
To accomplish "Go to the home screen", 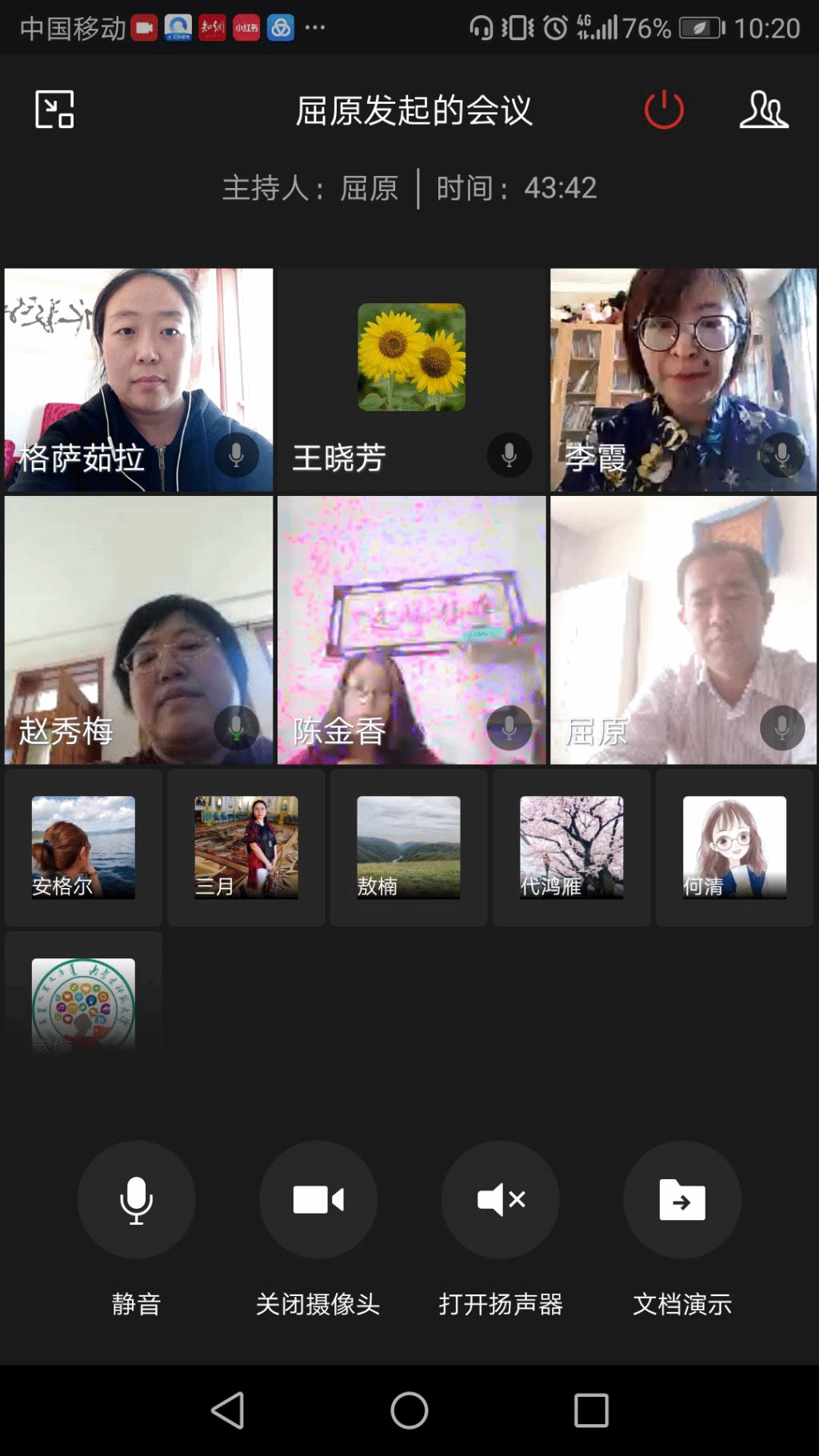I will pyautogui.click(x=409, y=1410).
